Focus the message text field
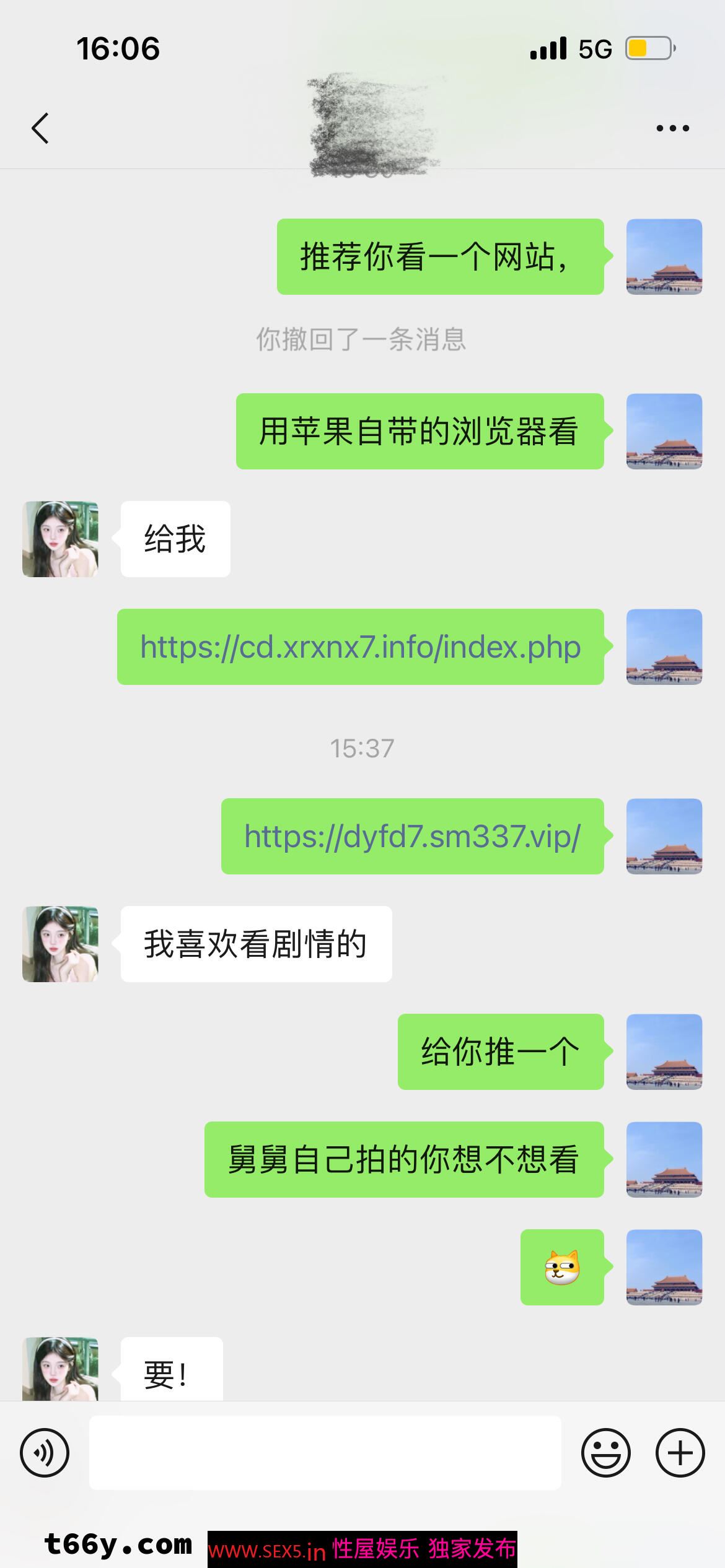The width and height of the screenshot is (725, 1568). coord(325,1453)
